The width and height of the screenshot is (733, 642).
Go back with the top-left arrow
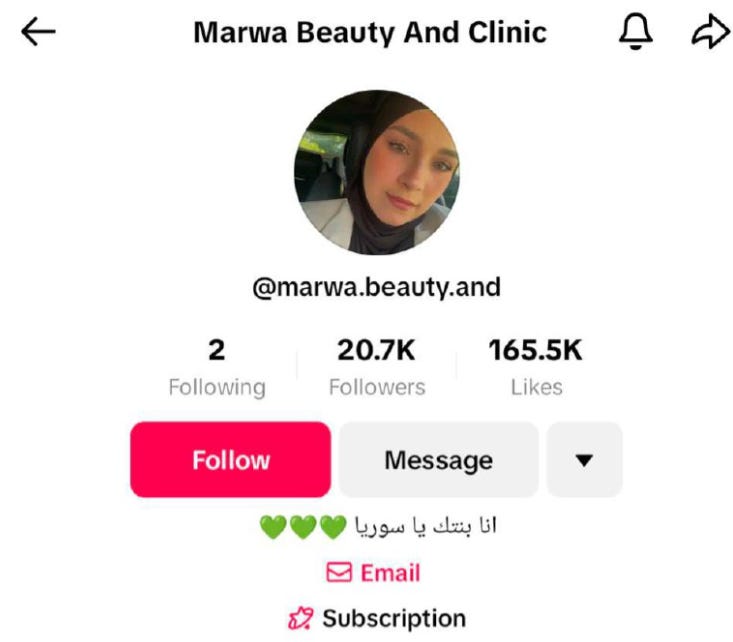38,32
